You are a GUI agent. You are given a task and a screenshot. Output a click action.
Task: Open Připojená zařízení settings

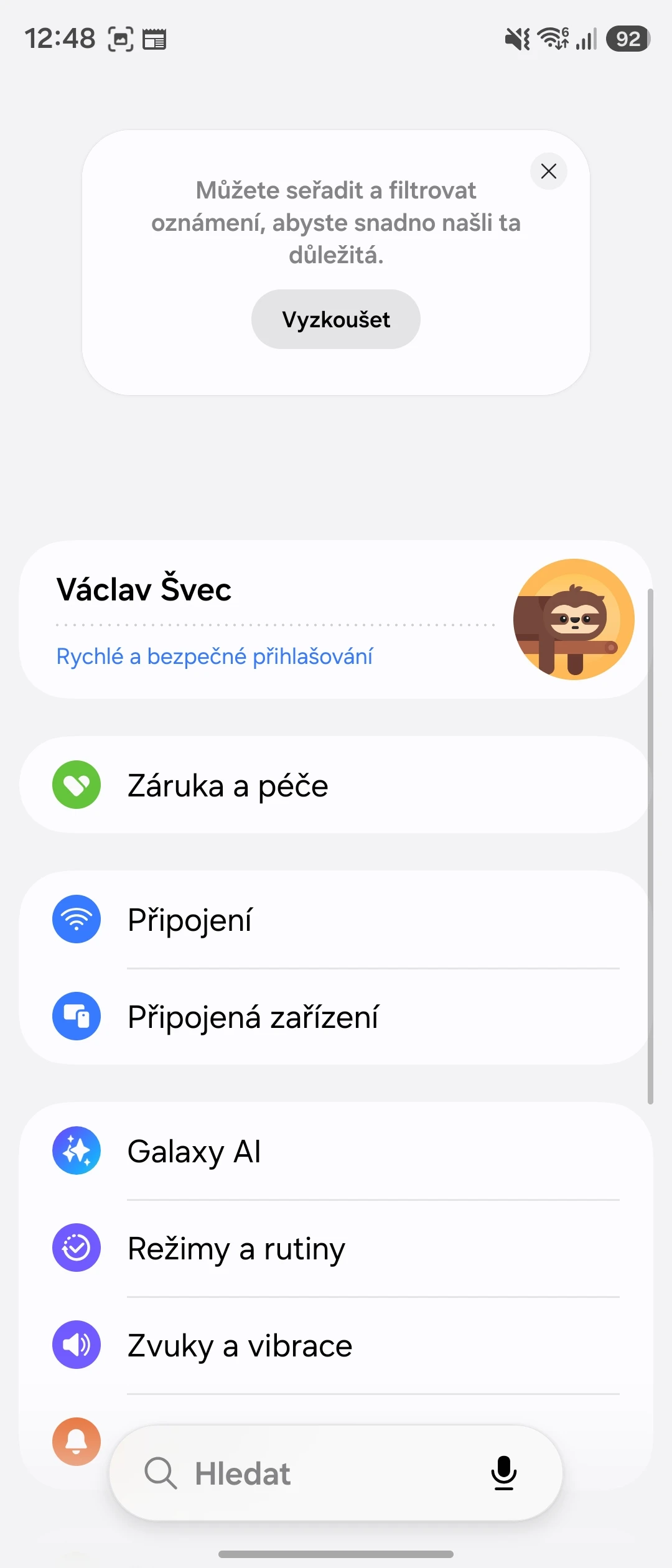click(x=336, y=1017)
